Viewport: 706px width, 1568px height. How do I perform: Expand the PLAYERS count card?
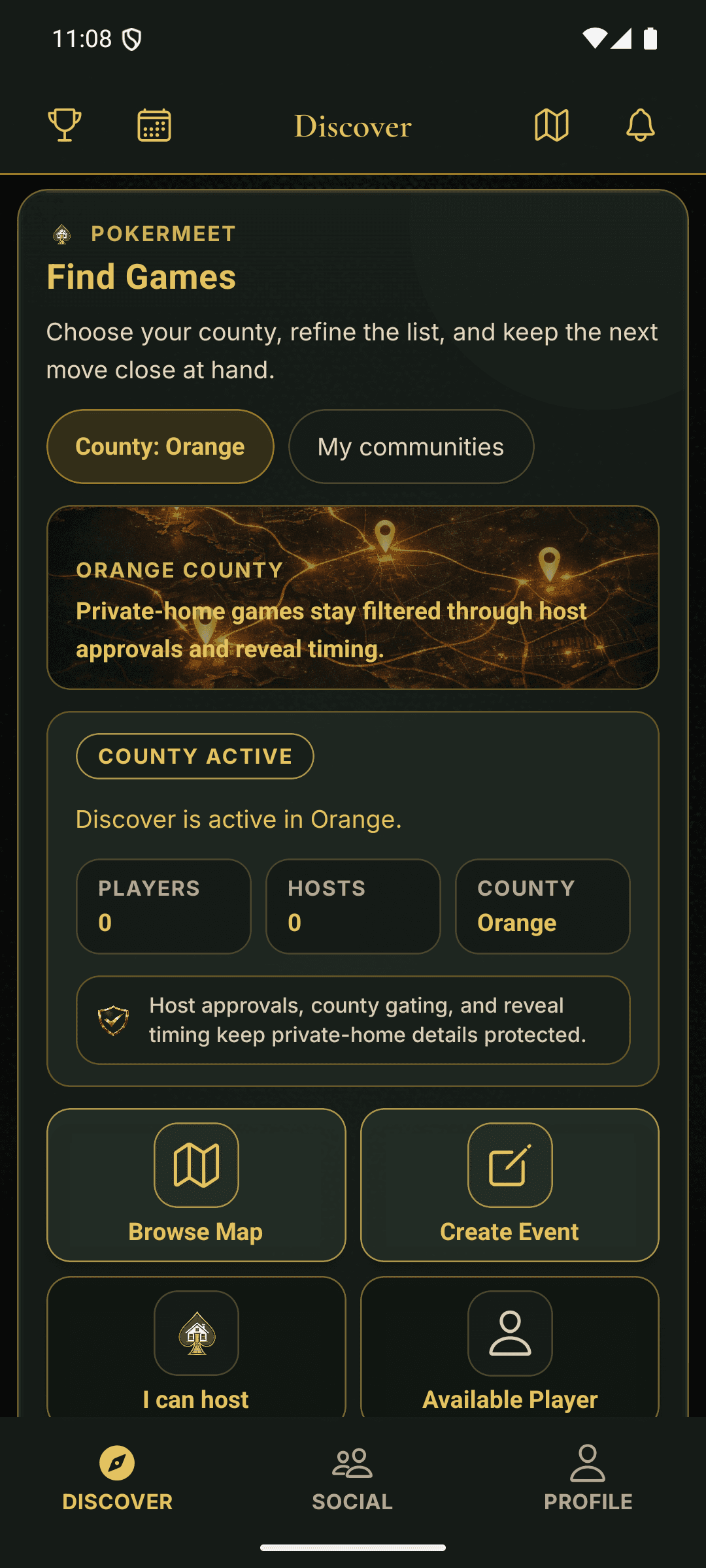(163, 906)
